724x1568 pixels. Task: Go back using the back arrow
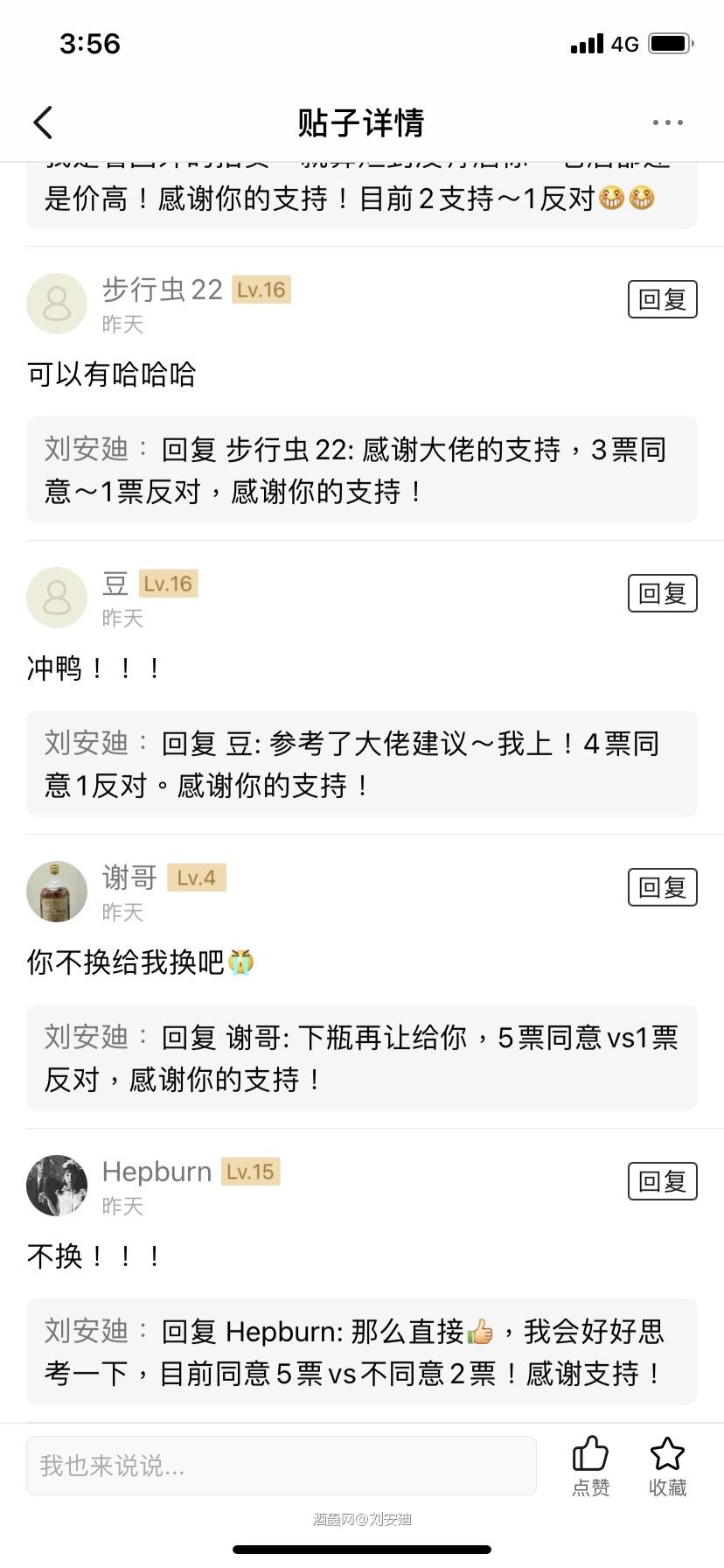tap(43, 122)
